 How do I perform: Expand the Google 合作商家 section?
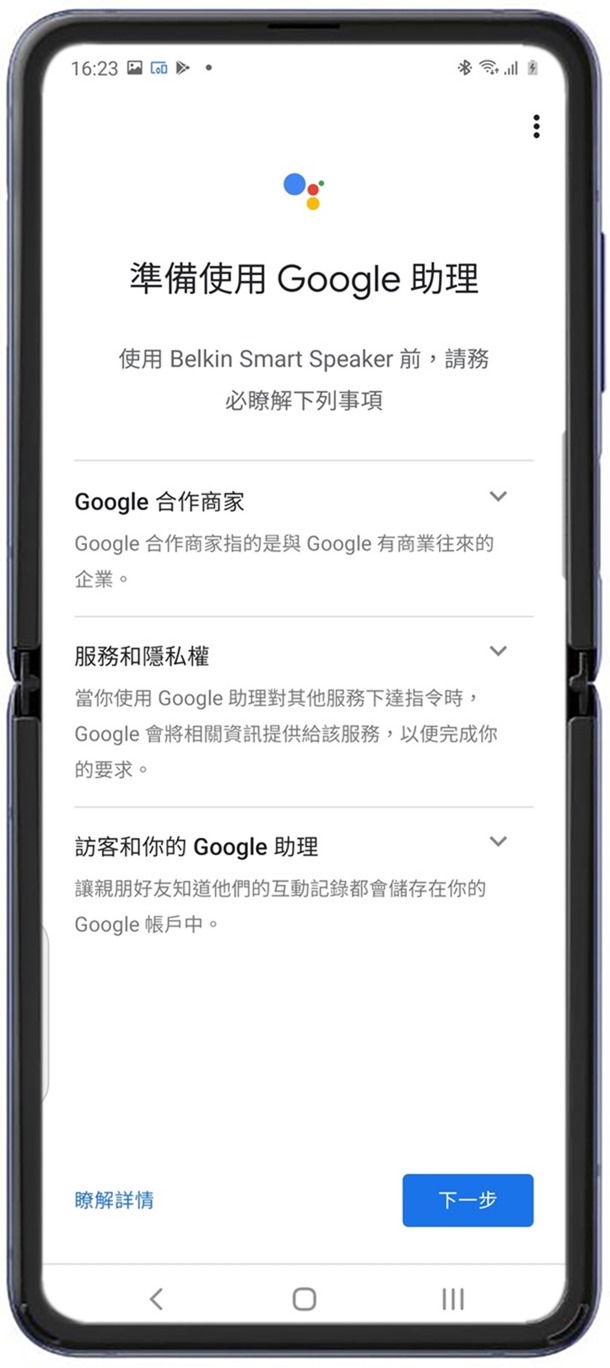click(x=498, y=497)
